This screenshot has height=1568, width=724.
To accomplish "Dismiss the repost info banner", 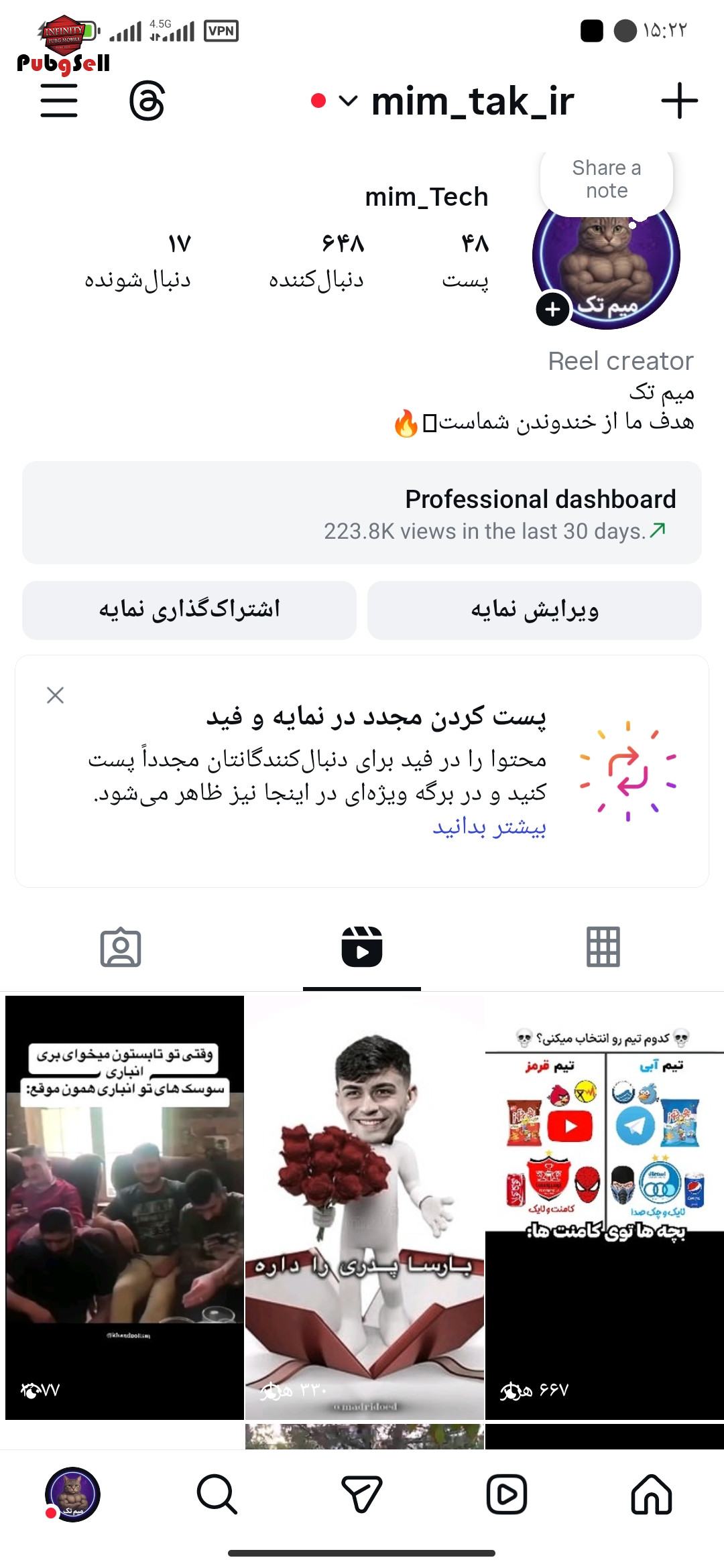I will point(56,695).
